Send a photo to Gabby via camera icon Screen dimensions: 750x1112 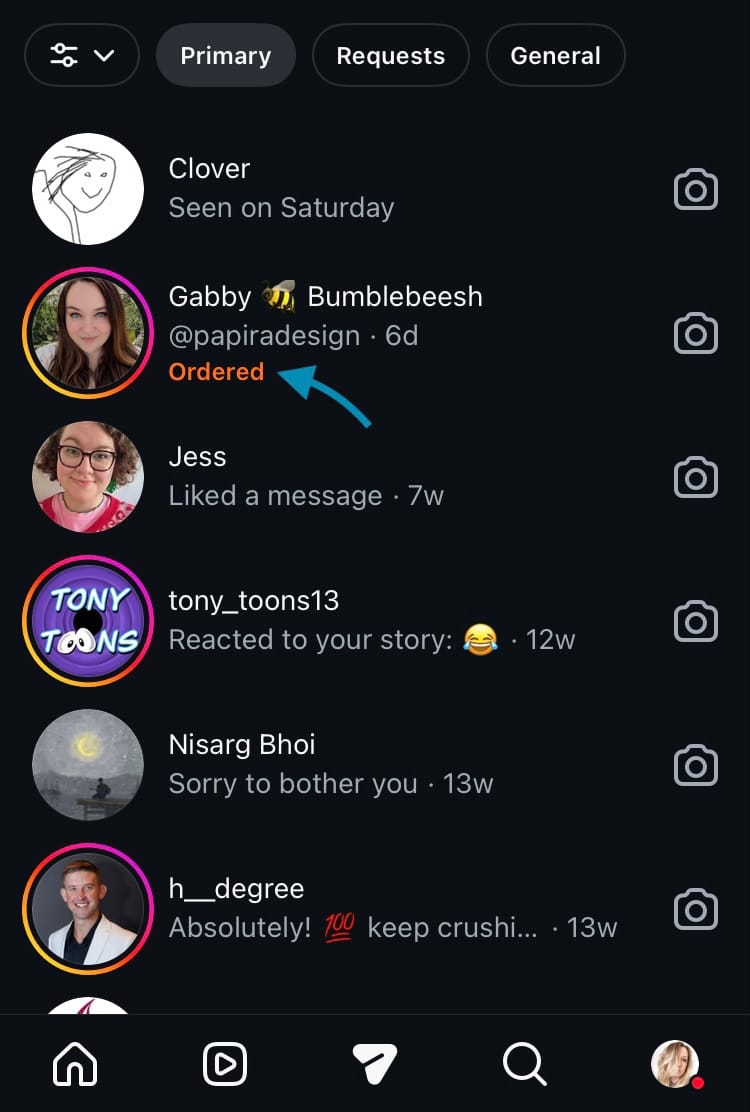coord(696,333)
